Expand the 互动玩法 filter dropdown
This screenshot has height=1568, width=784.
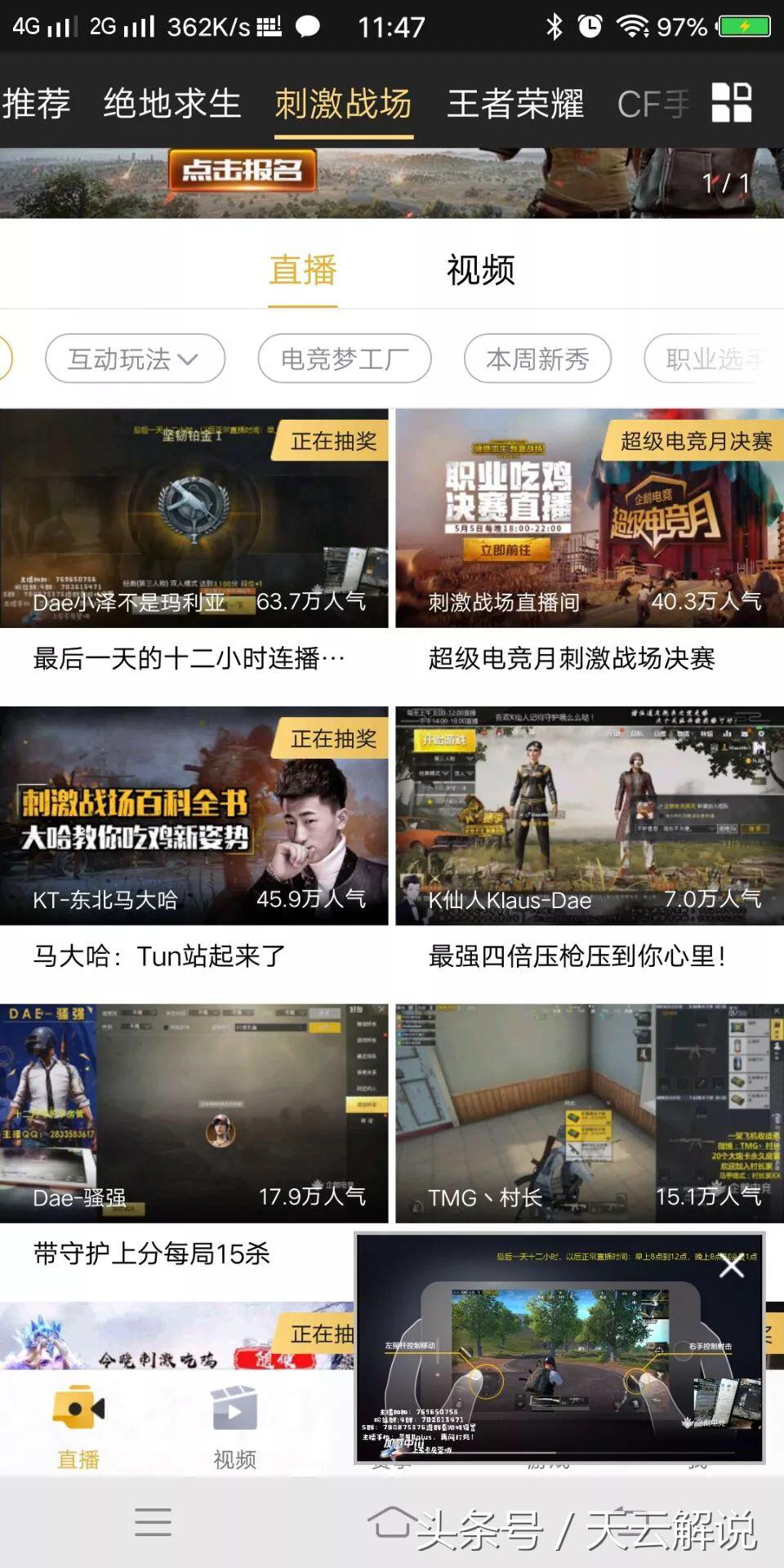click(x=133, y=359)
